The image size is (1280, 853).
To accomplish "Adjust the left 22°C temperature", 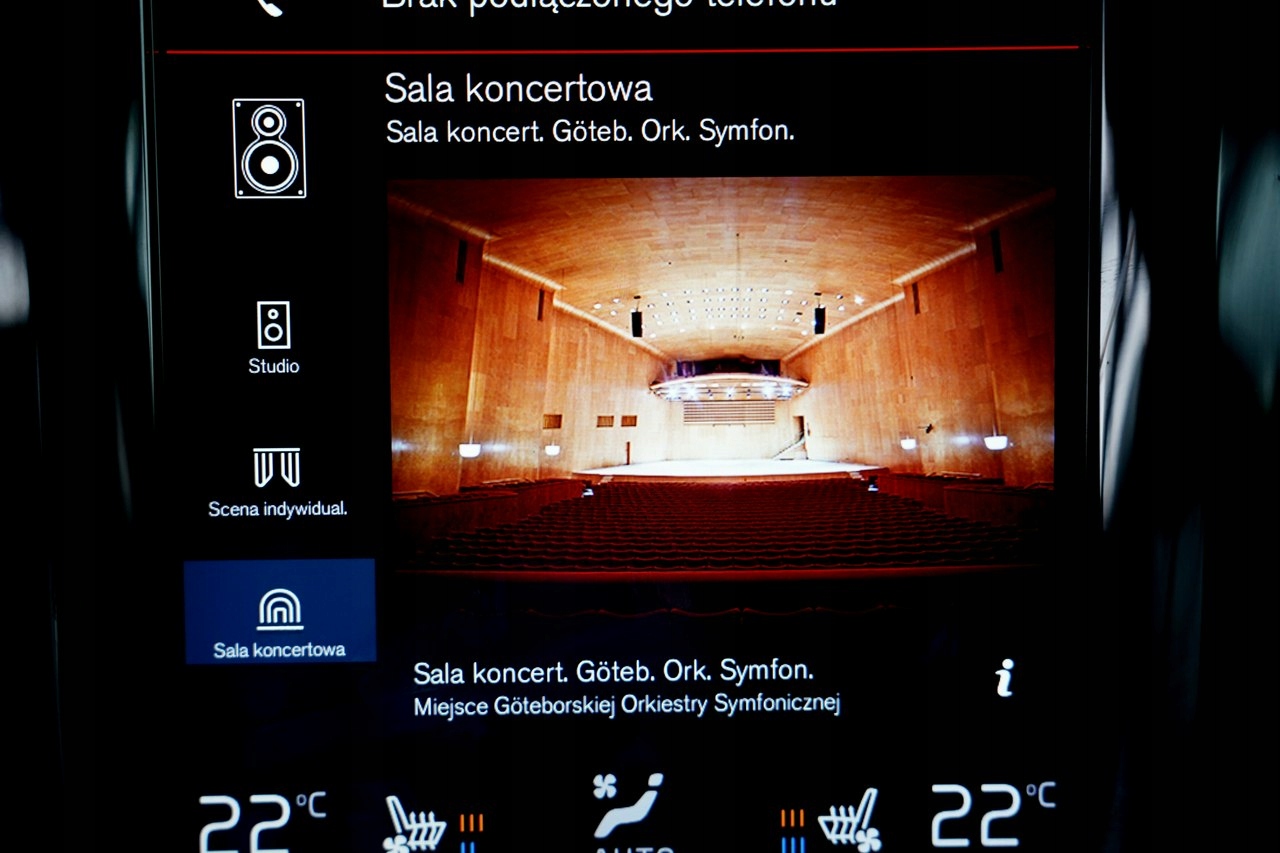I will pos(260,820).
